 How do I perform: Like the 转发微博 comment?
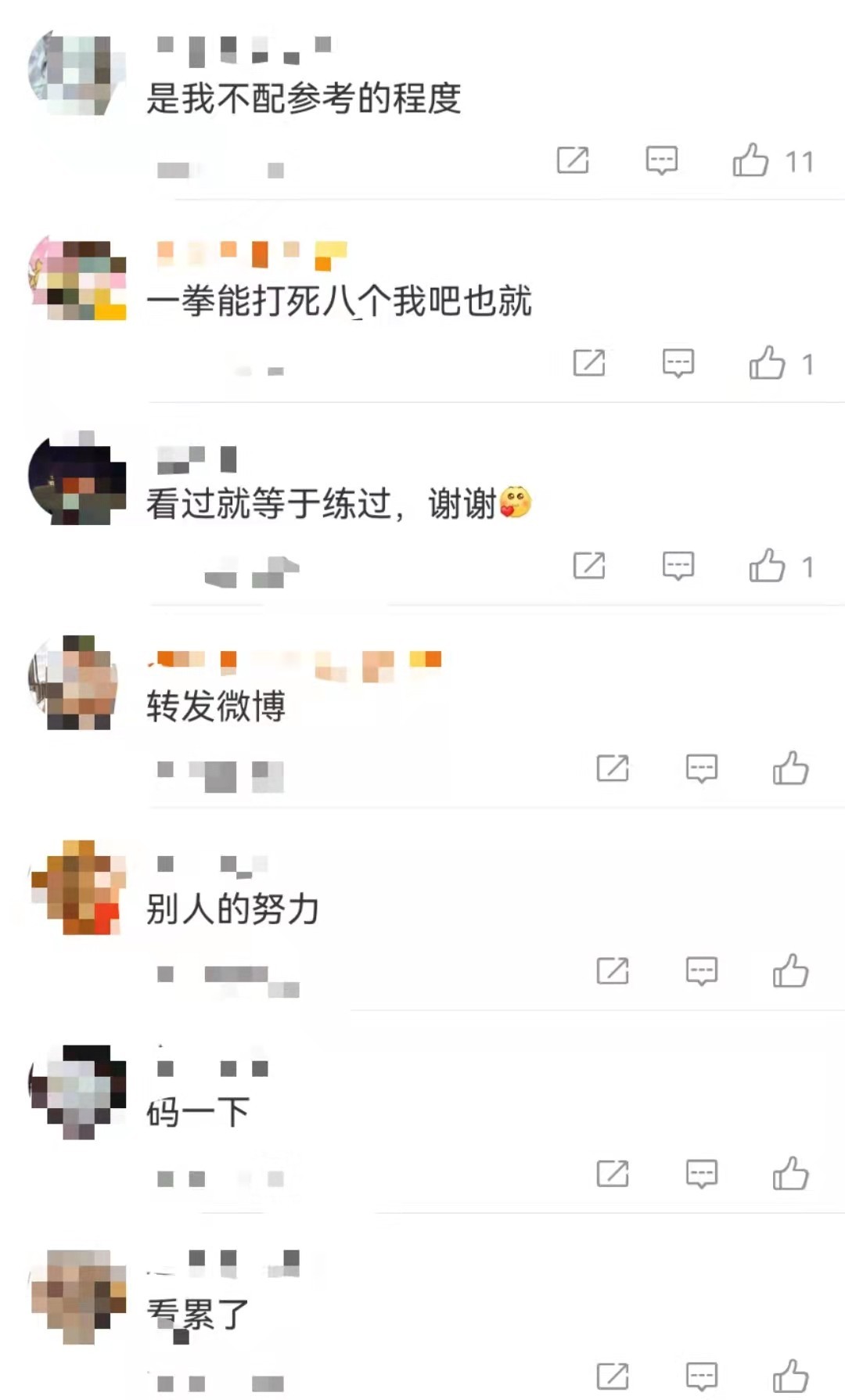pos(790,768)
